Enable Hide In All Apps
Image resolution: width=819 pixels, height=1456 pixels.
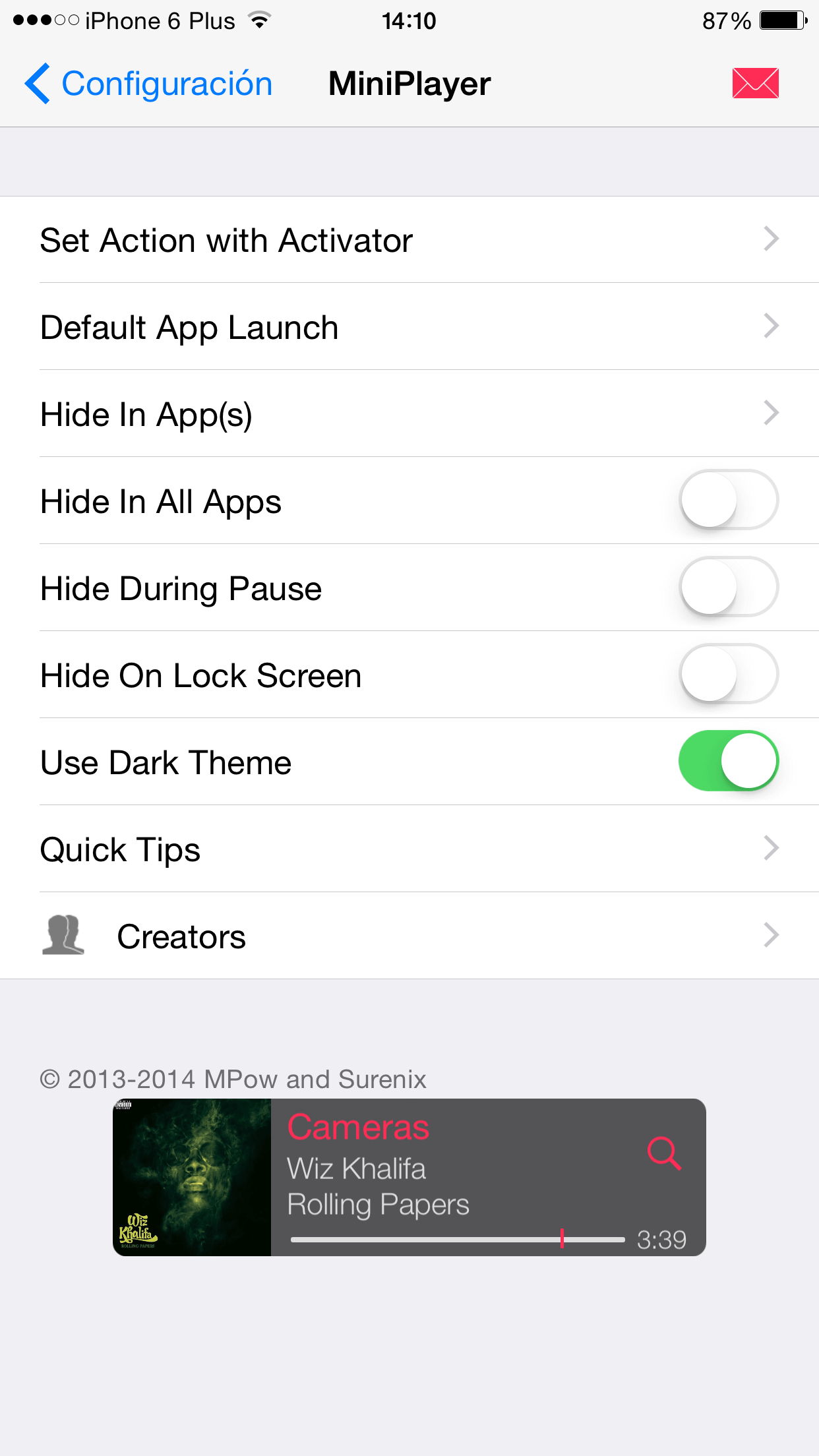tap(728, 500)
